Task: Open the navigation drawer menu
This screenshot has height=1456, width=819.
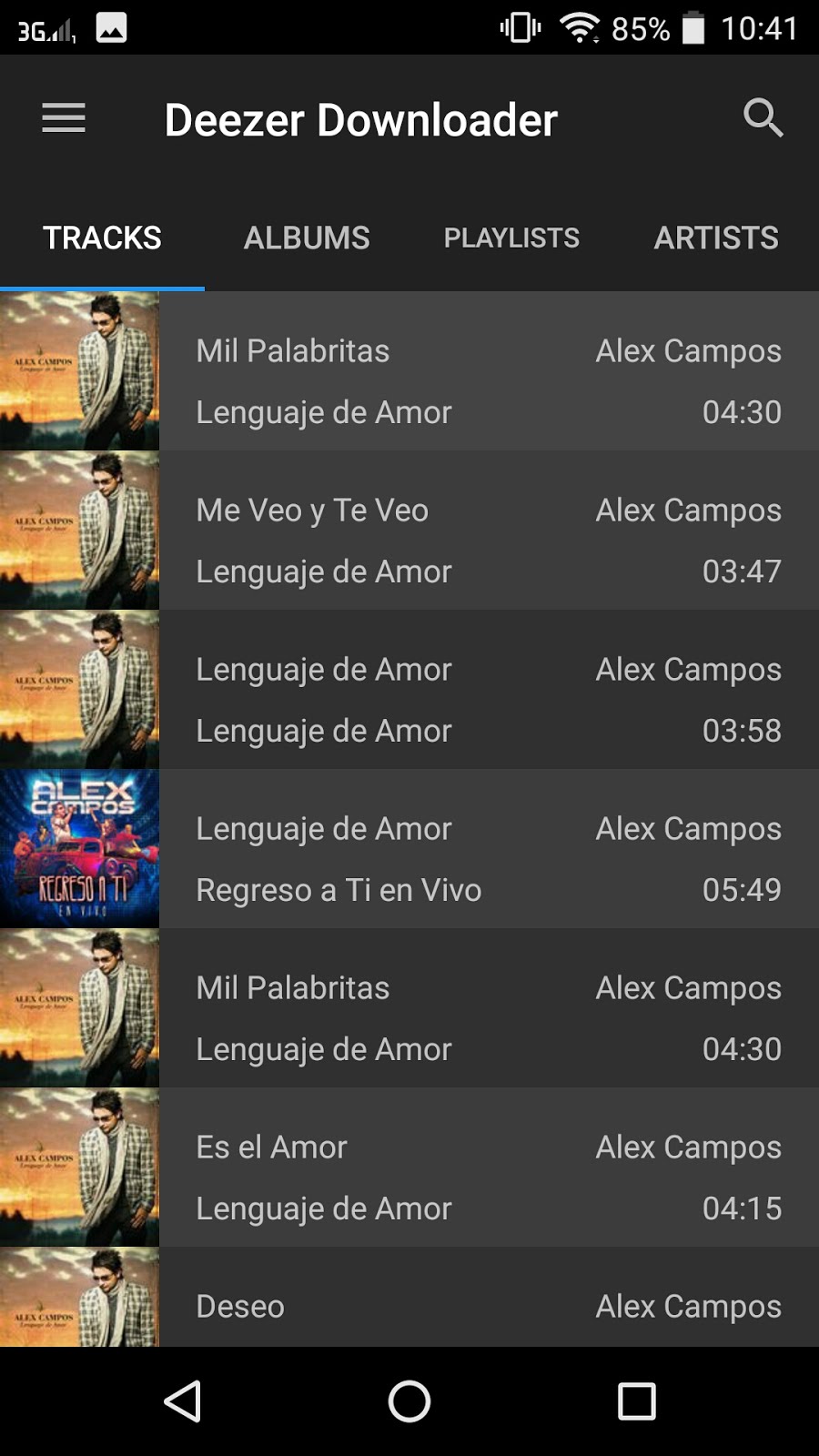Action: [63, 118]
